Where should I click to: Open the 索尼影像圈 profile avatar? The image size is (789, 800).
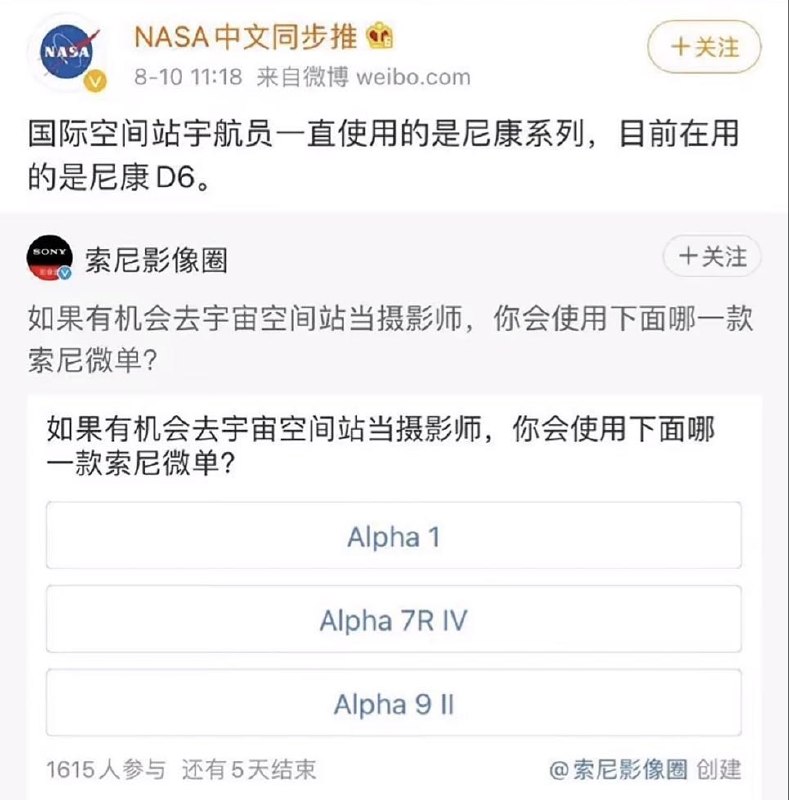(50, 259)
